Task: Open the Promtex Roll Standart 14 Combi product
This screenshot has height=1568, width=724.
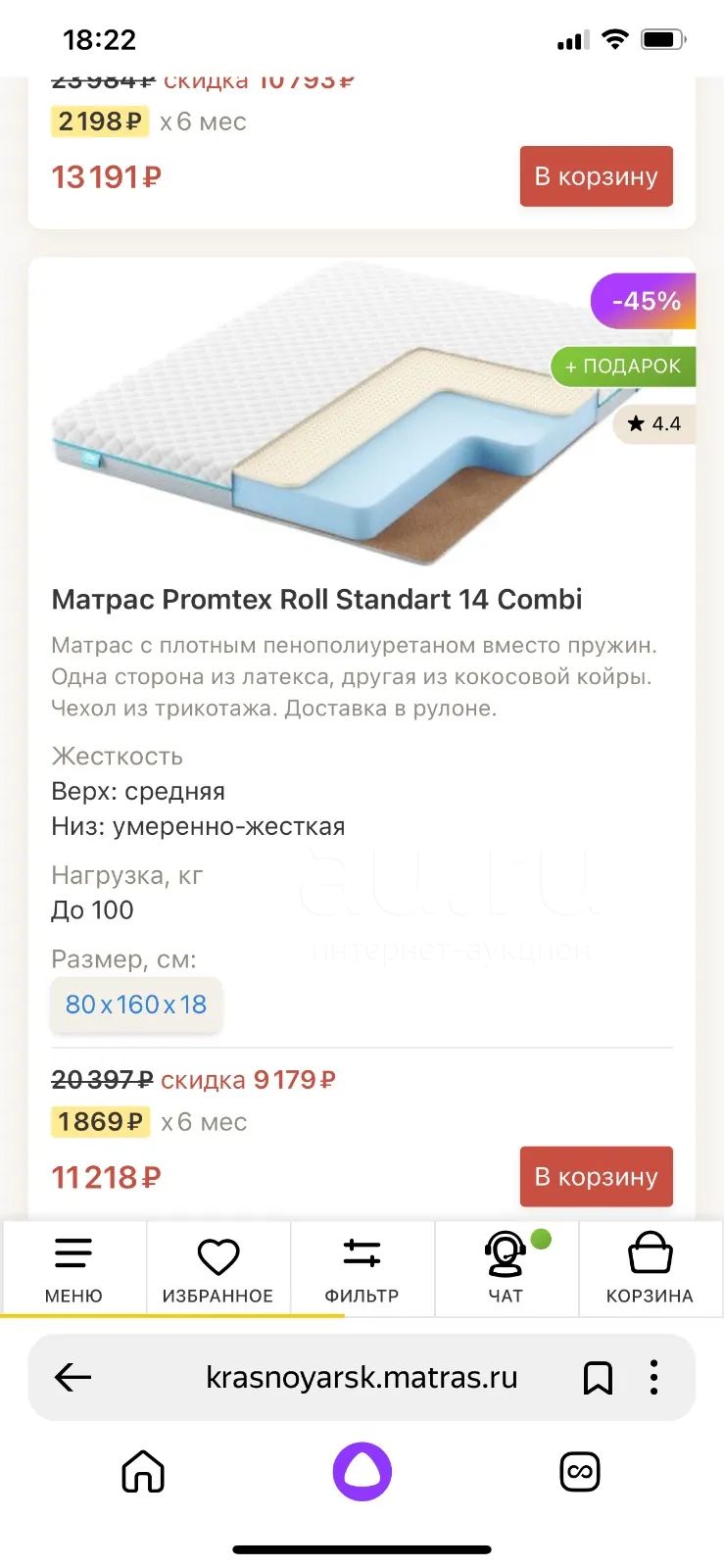Action: 316,599
